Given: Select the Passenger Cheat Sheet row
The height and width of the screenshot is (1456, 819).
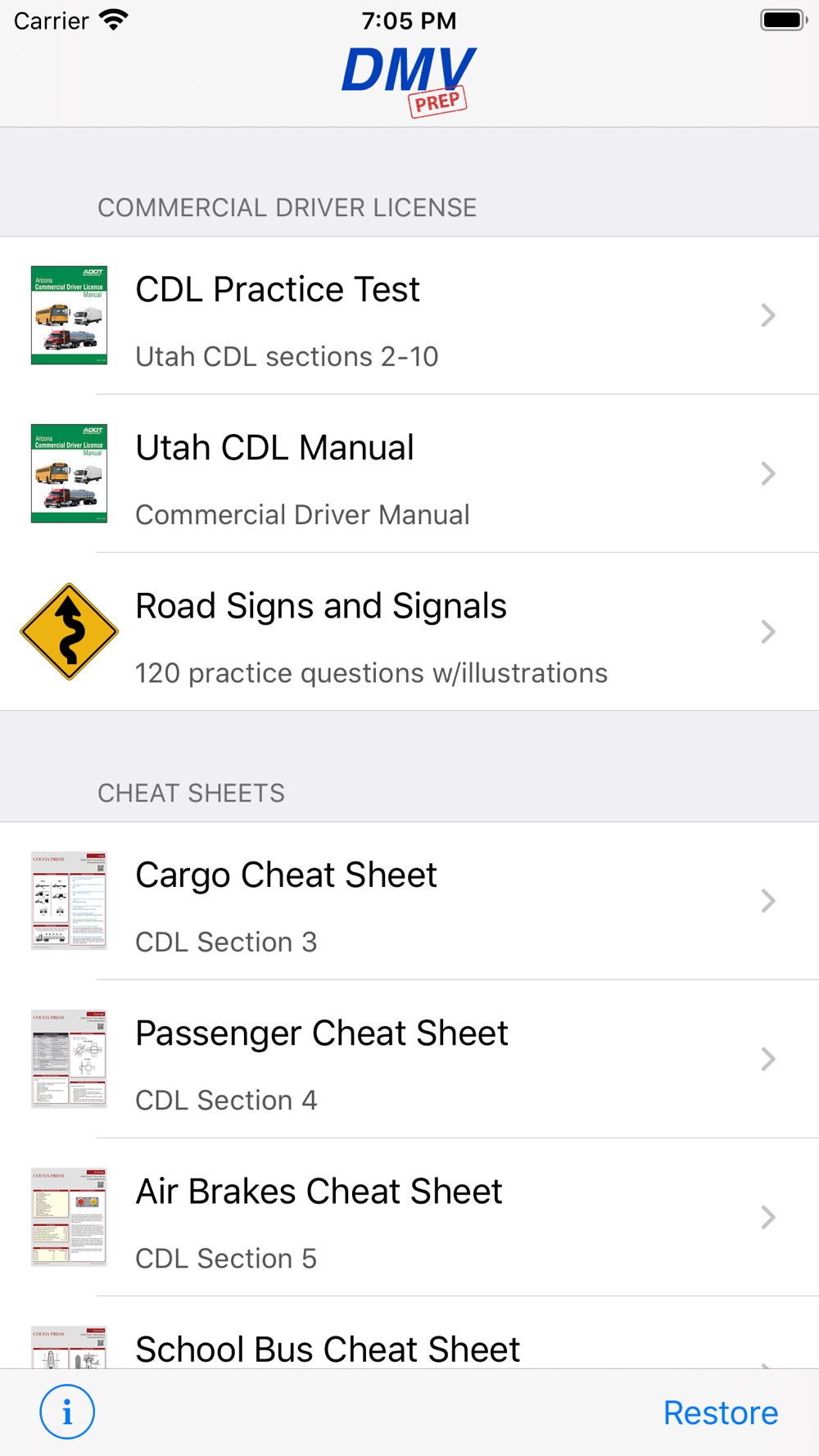Looking at the screenshot, I should coord(409,1059).
